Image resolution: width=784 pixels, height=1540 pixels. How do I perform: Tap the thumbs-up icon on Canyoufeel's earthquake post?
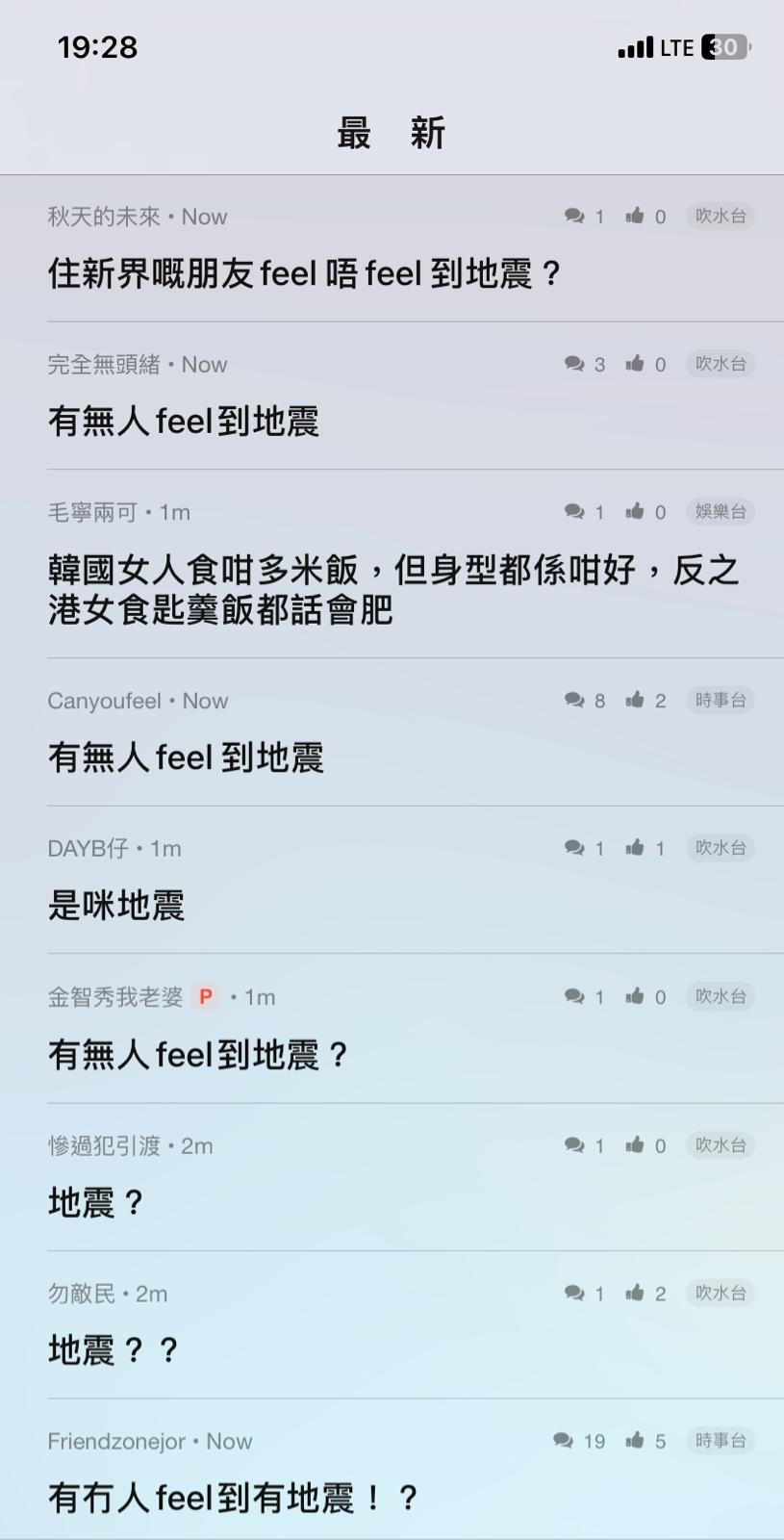point(636,701)
